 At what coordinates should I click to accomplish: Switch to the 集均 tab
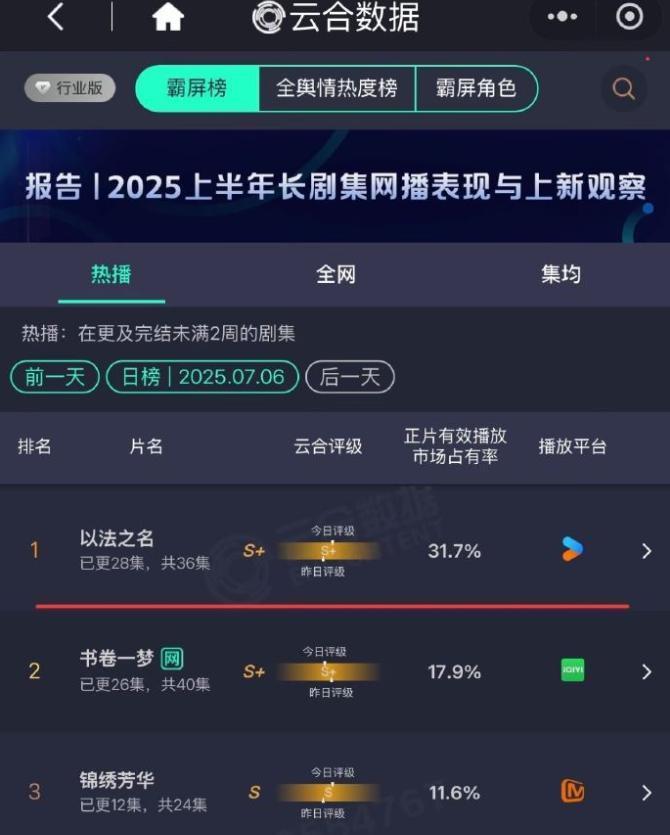coord(560,274)
